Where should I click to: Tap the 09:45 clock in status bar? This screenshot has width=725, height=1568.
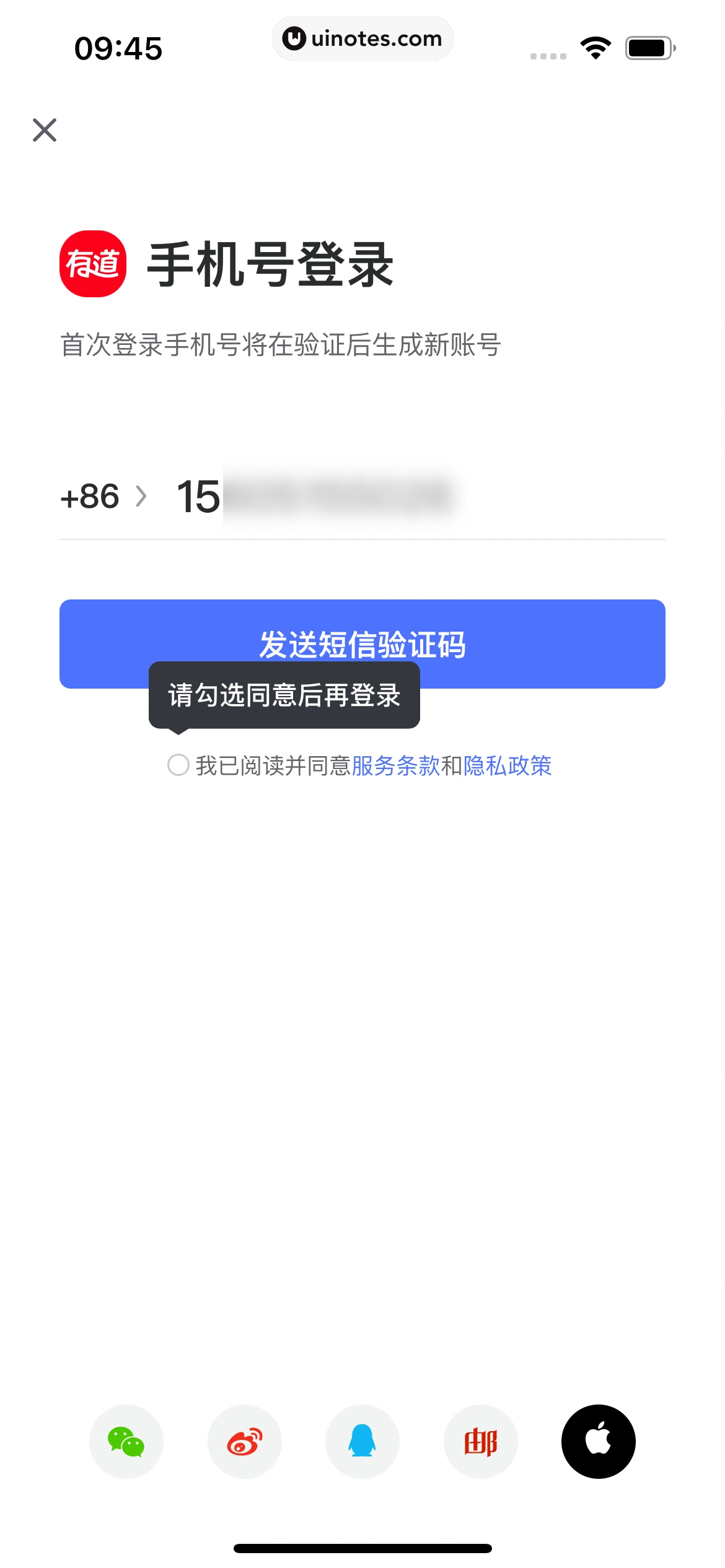(120, 48)
